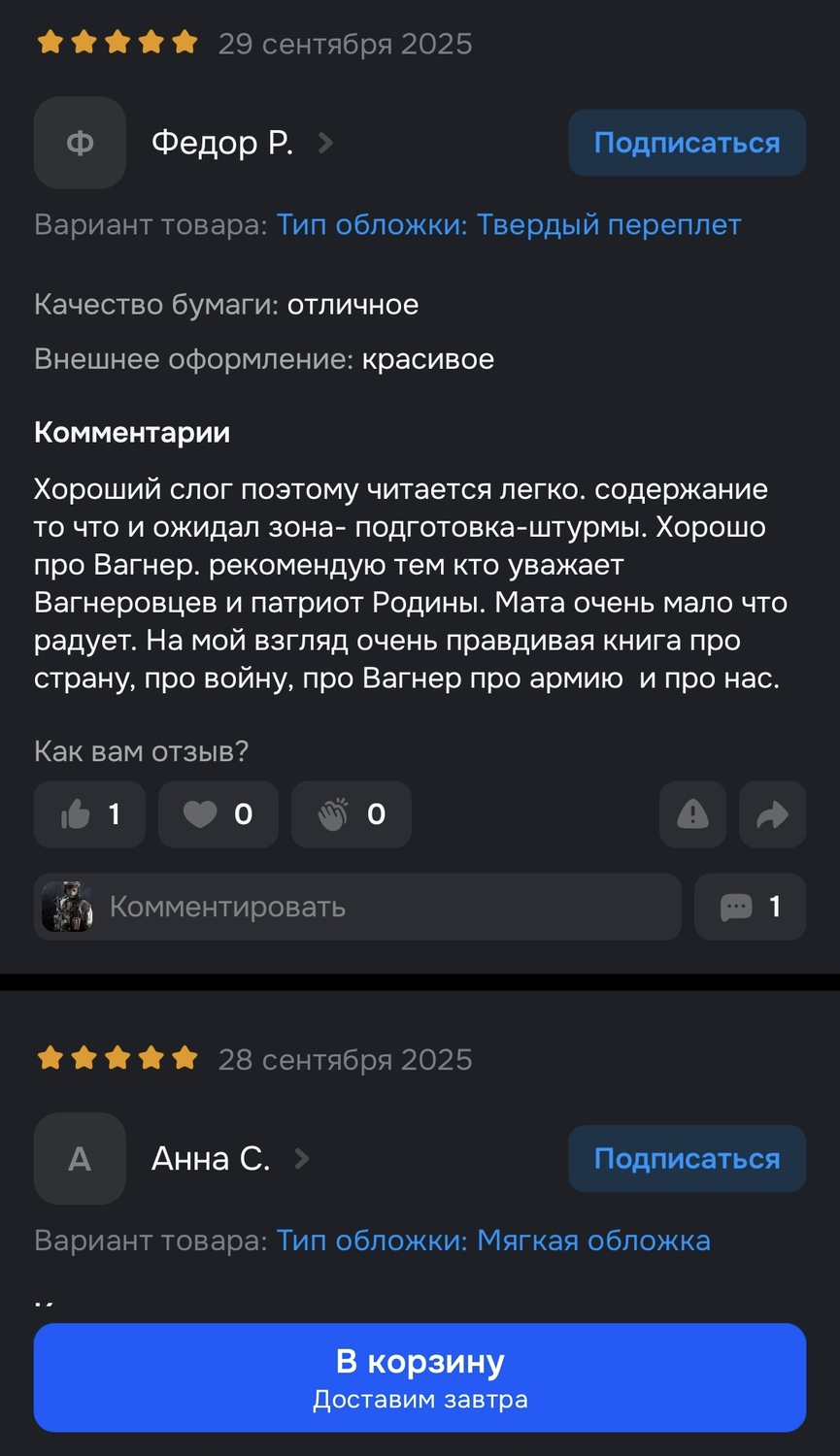Image resolution: width=840 pixels, height=1456 pixels.
Task: Open Анна С. reviewer profile
Action: point(211,1159)
